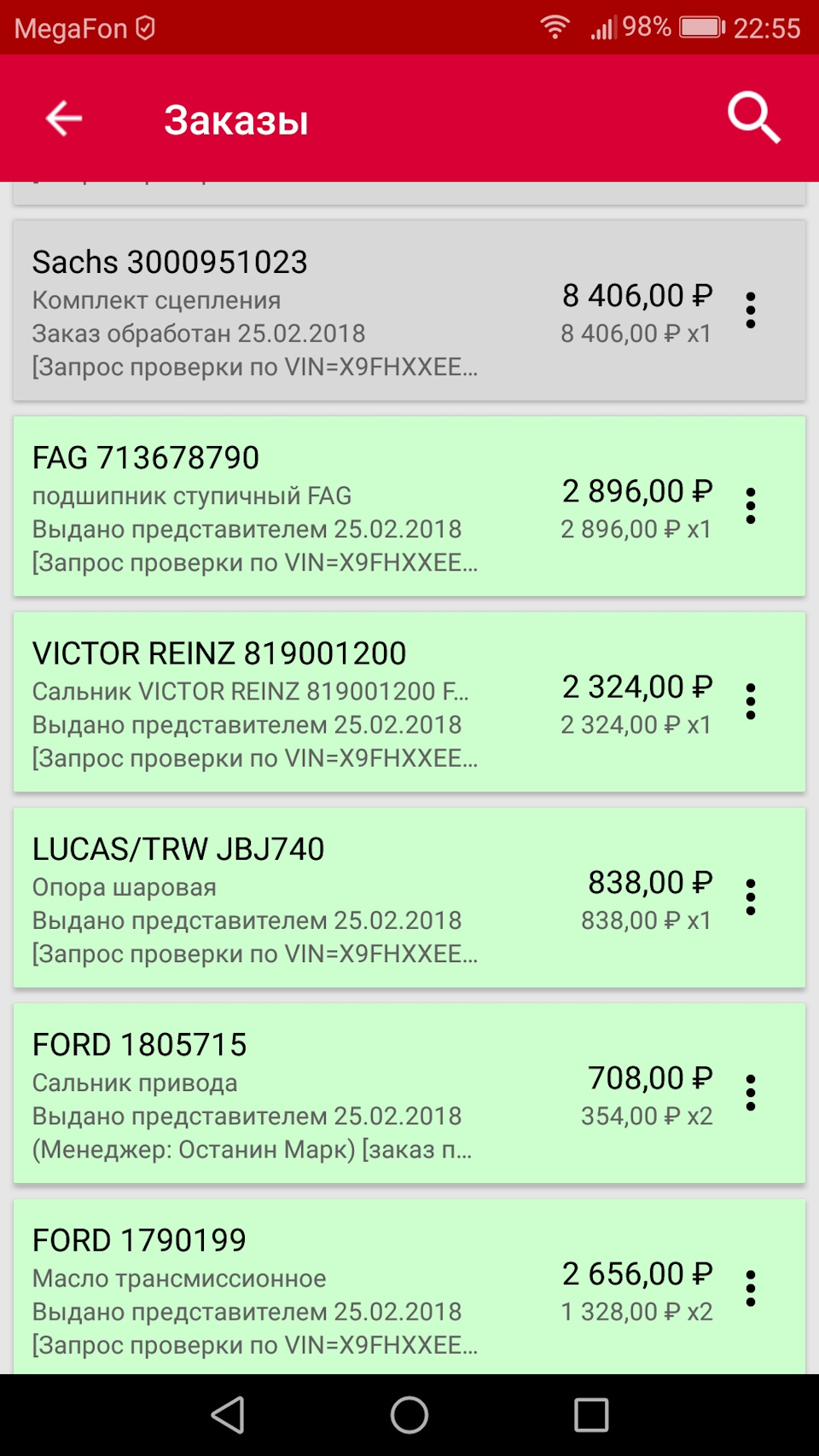Expand the truncated VIN text on Sachs order
Image resolution: width=819 pixels, height=1456 pixels.
pos(254,367)
